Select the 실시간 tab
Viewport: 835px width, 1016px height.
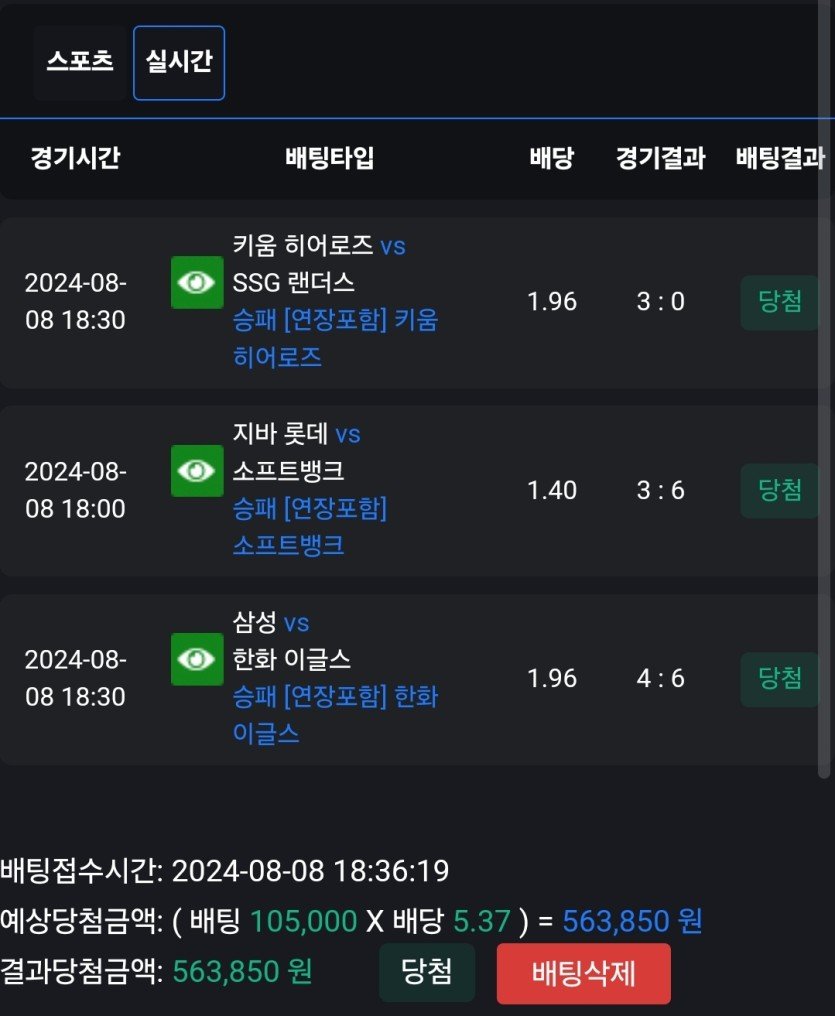click(x=179, y=62)
